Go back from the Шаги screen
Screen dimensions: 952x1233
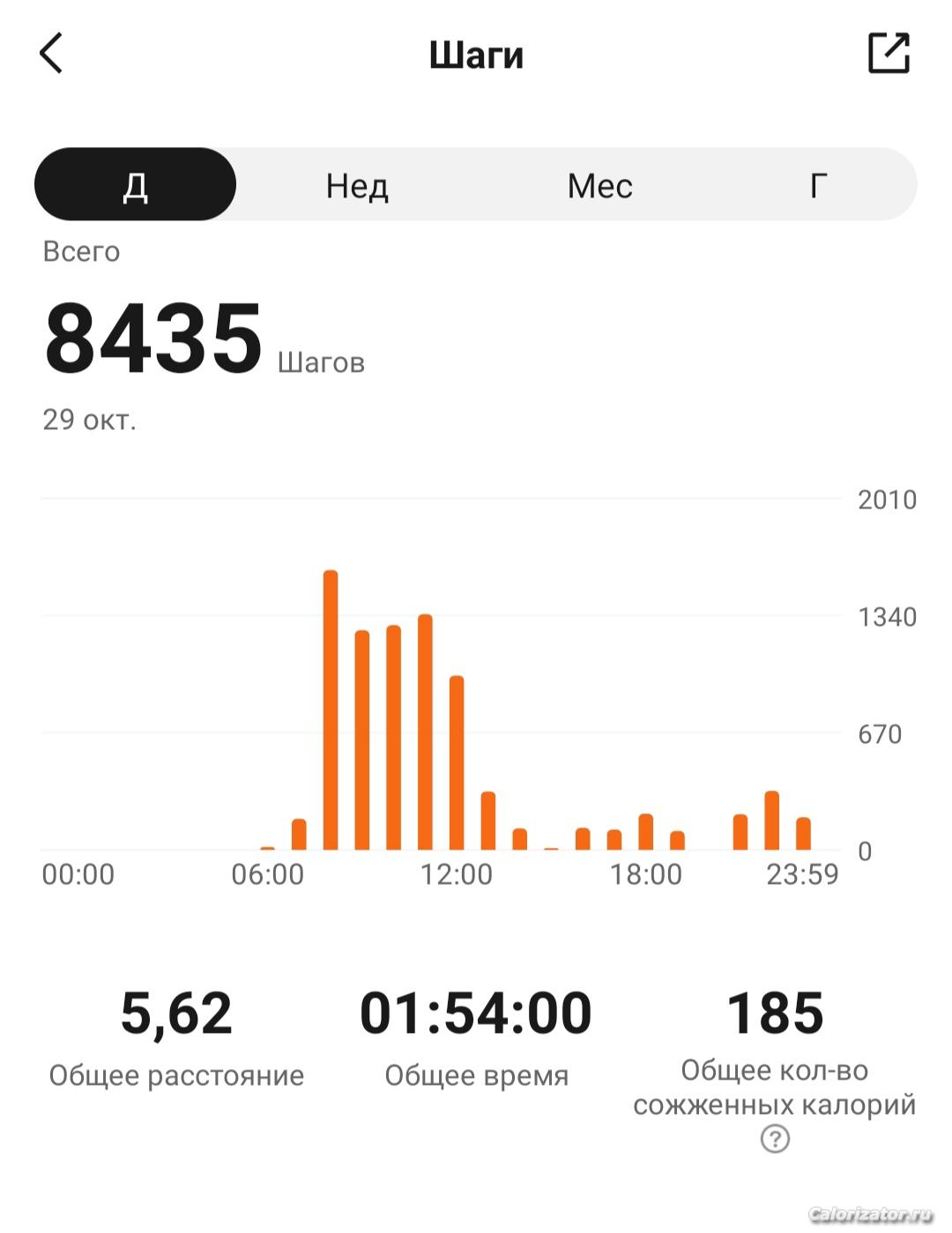click(51, 54)
